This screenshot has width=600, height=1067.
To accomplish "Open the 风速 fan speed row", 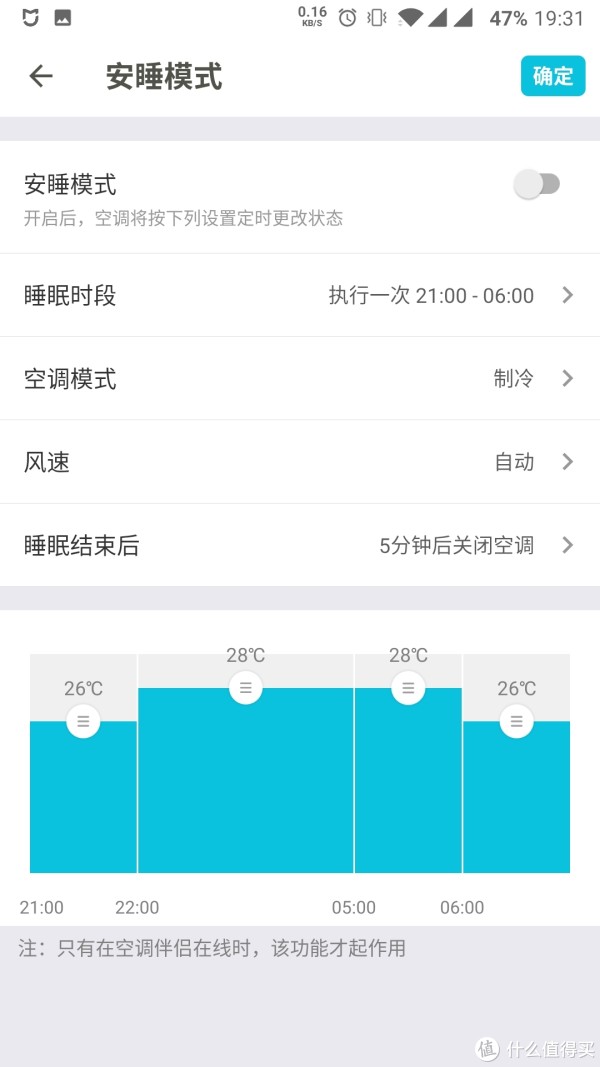I will [300, 462].
